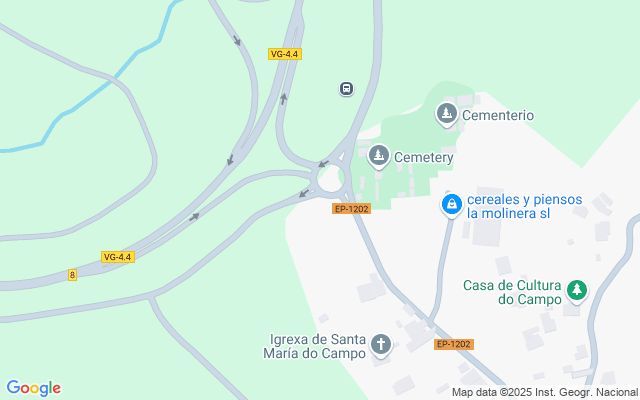The height and width of the screenshot is (400, 640).
Task: Open Igrexa de Santa María do Campo pin
Action: point(380,346)
